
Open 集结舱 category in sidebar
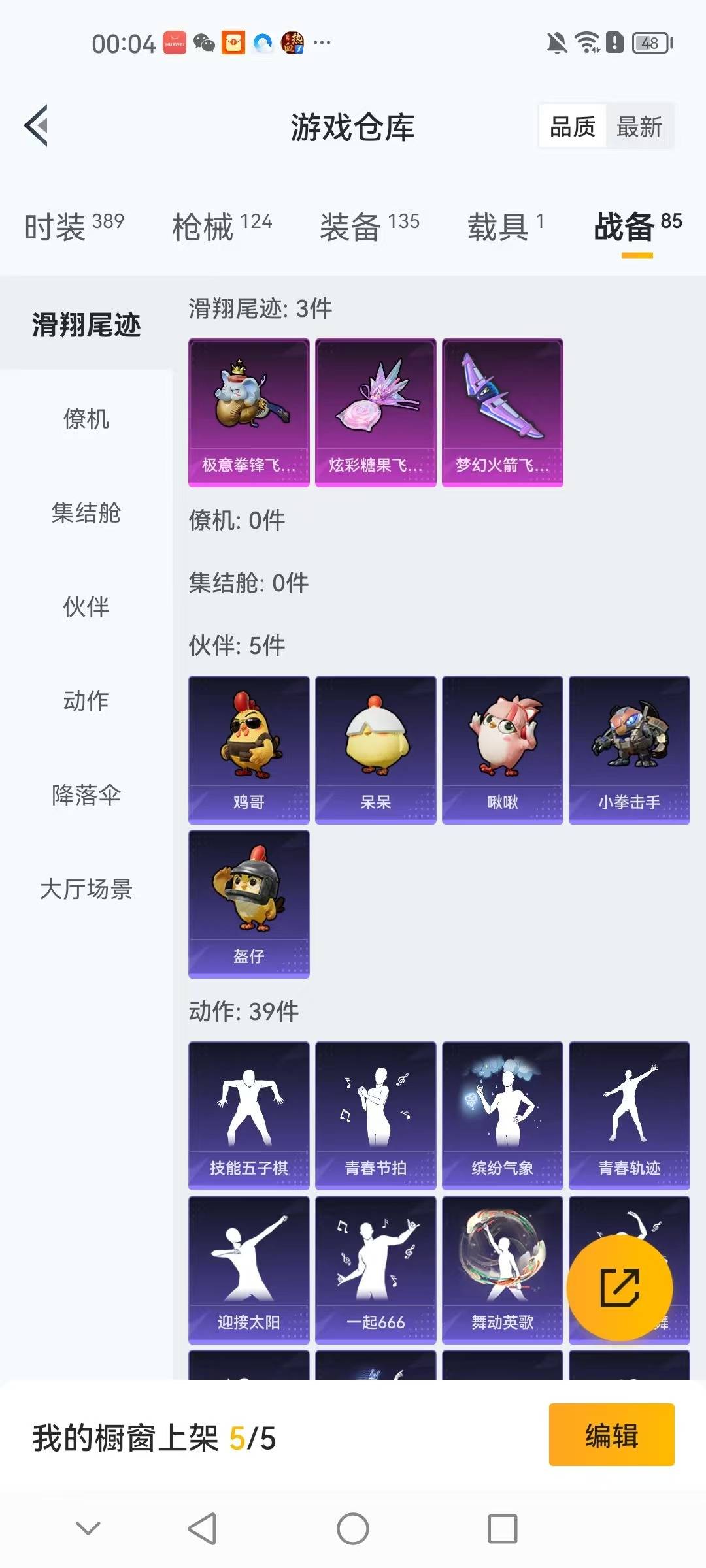pos(85,514)
